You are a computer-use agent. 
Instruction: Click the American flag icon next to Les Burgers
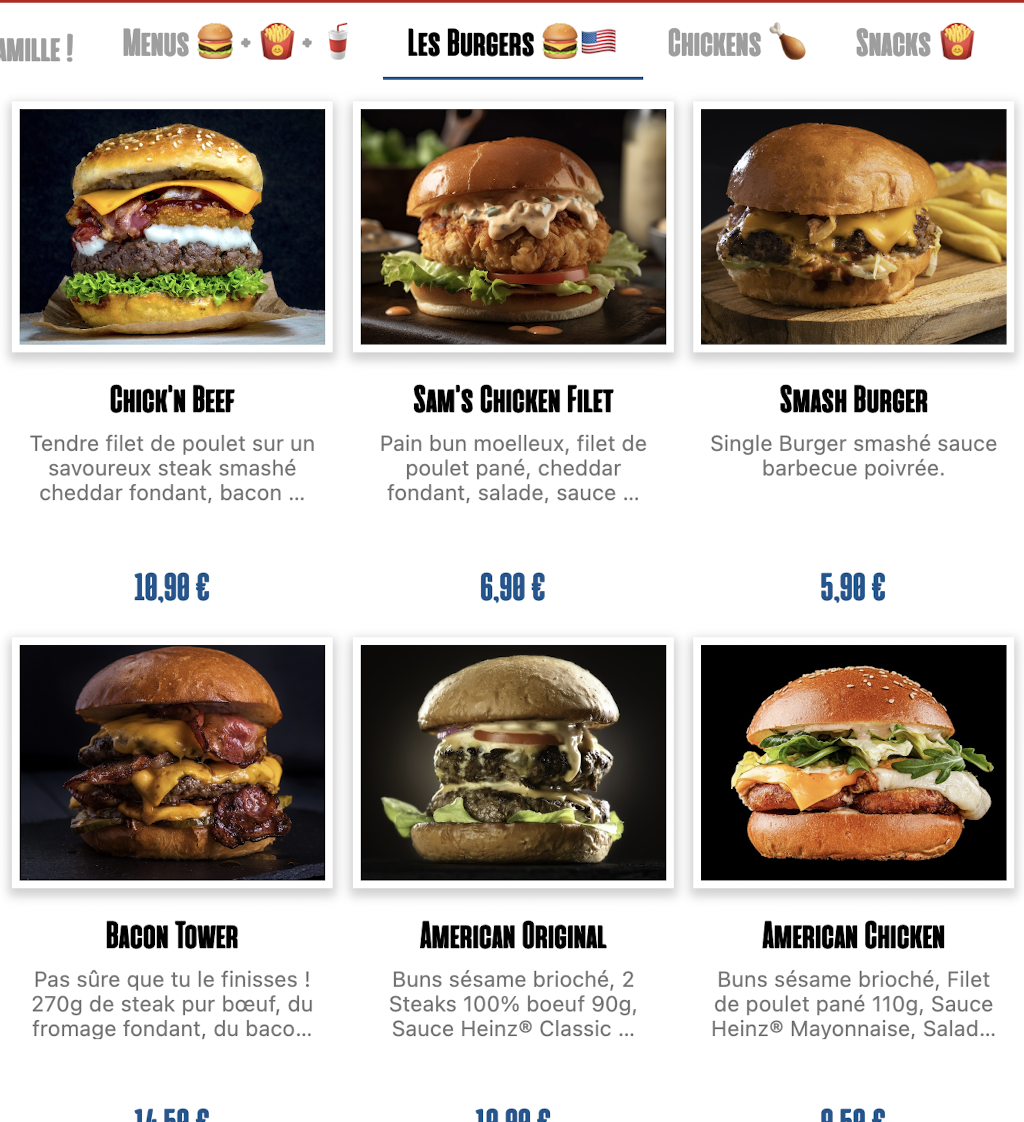point(596,42)
